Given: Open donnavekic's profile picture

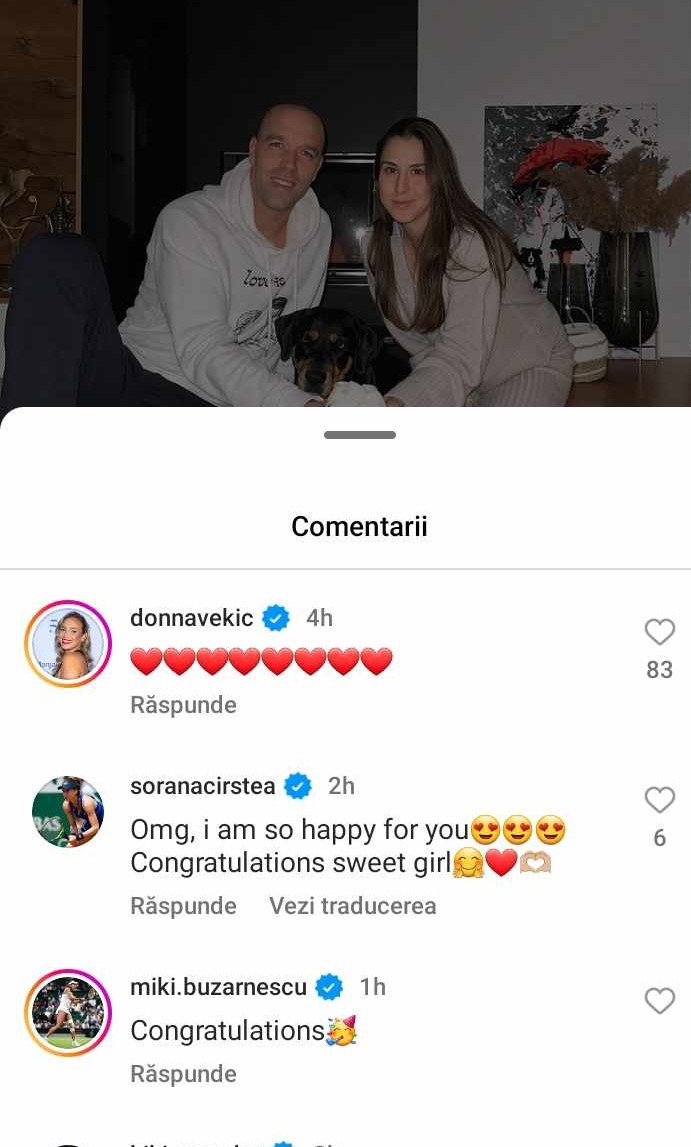Looking at the screenshot, I should (x=68, y=644).
